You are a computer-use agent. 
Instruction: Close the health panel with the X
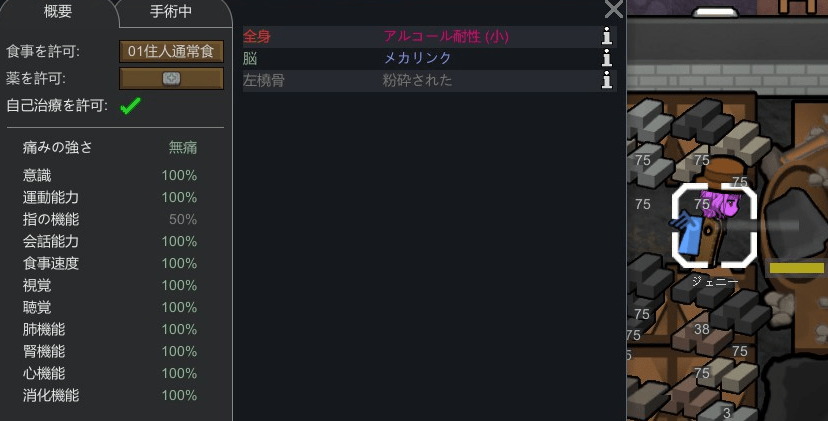click(614, 9)
